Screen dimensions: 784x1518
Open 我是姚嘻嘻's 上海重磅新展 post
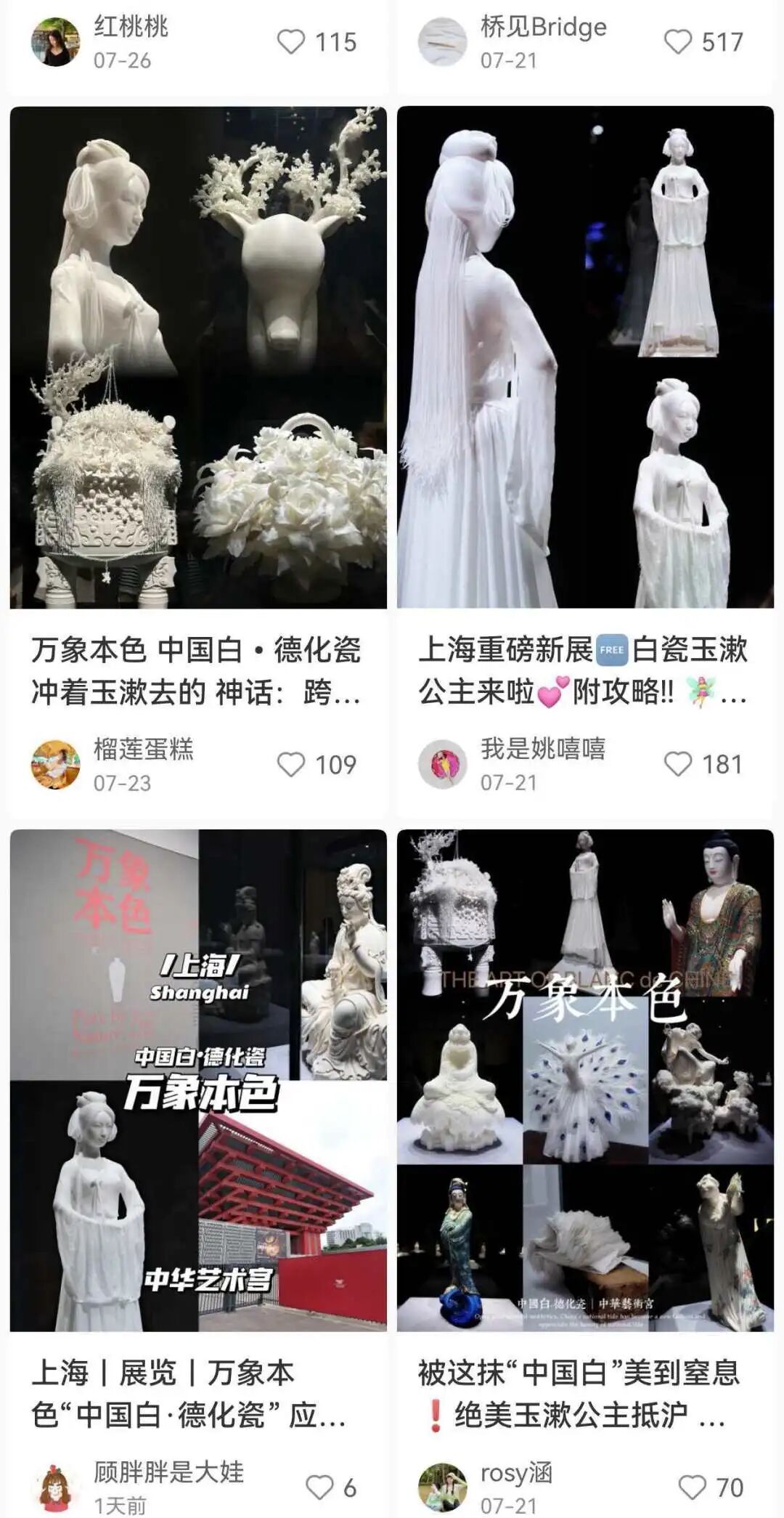click(585, 357)
